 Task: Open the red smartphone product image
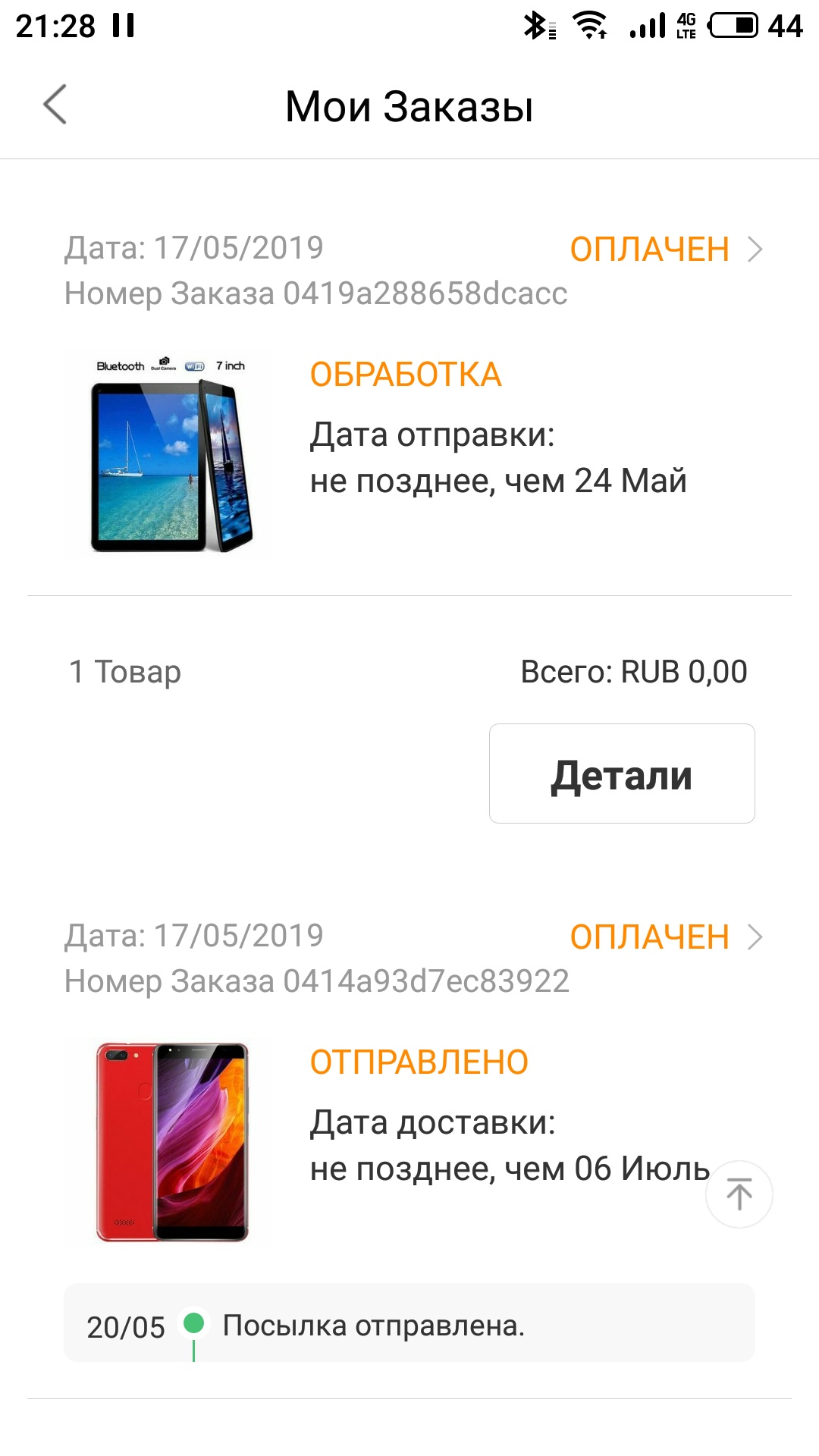click(x=171, y=1141)
